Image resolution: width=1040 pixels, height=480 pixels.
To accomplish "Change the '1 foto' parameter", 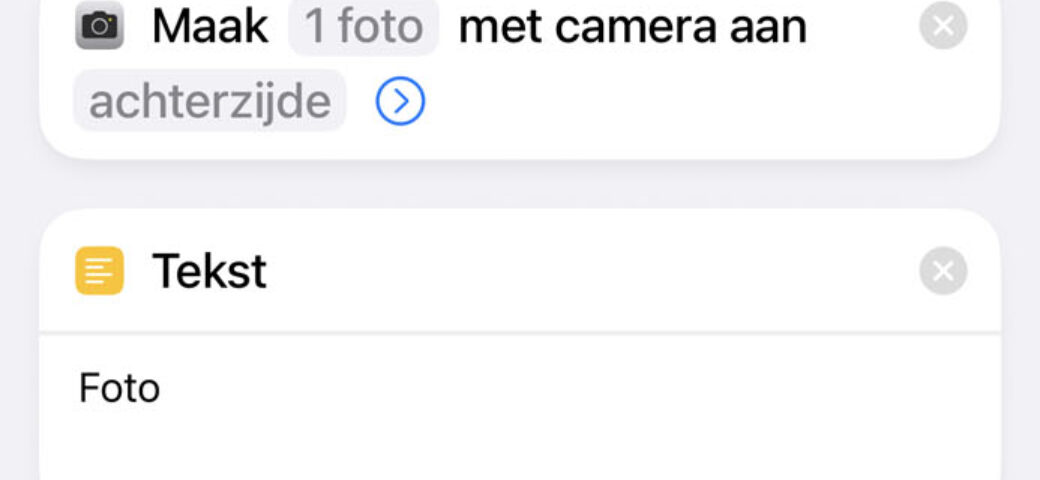I will click(x=364, y=28).
